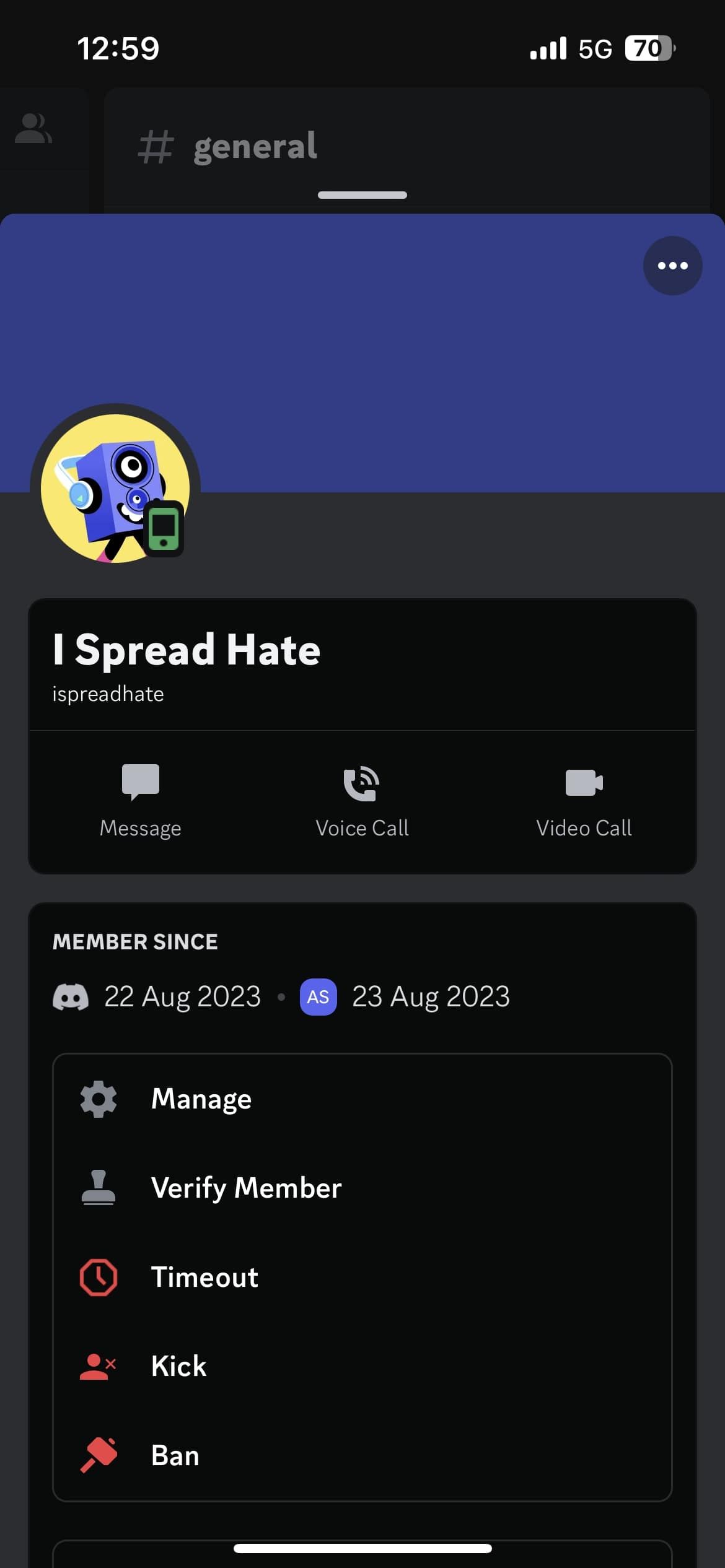Click the red Kick user icon
This screenshot has width=725, height=1568.
[x=98, y=1365]
